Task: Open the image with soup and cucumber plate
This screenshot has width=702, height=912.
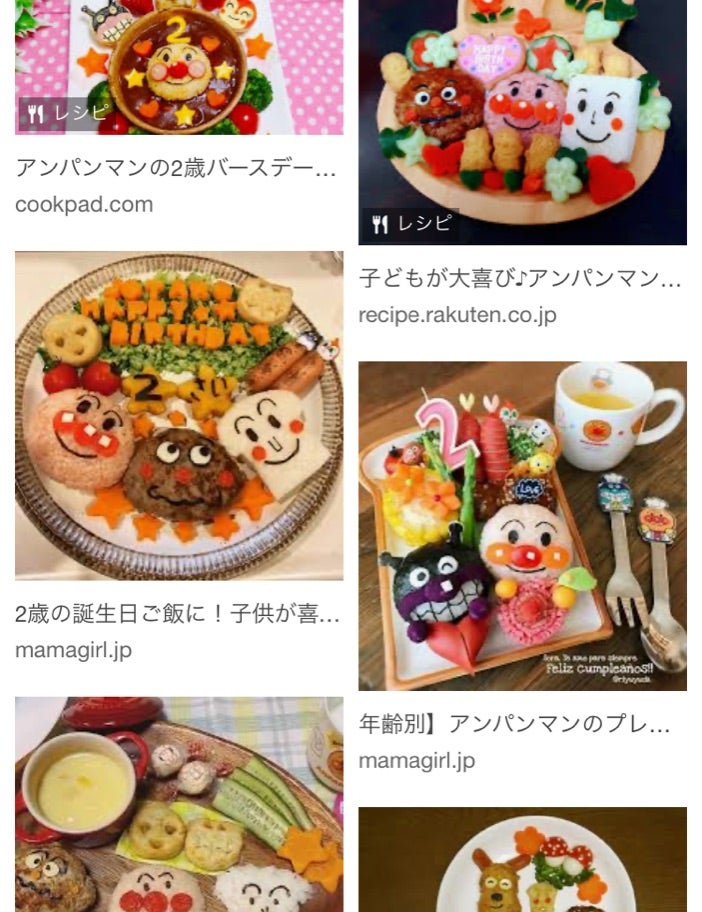Action: pyautogui.click(x=178, y=804)
